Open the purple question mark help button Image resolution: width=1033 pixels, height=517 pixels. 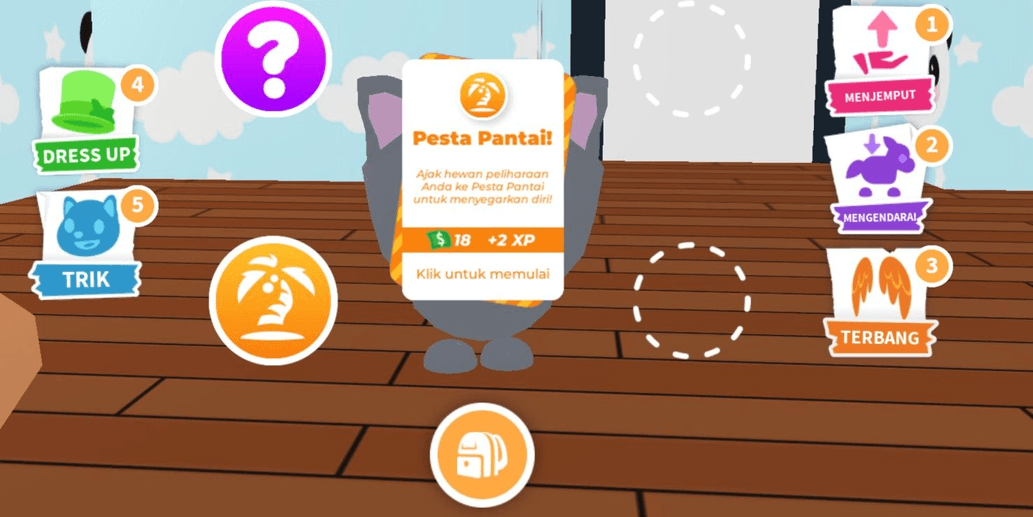pos(273,58)
